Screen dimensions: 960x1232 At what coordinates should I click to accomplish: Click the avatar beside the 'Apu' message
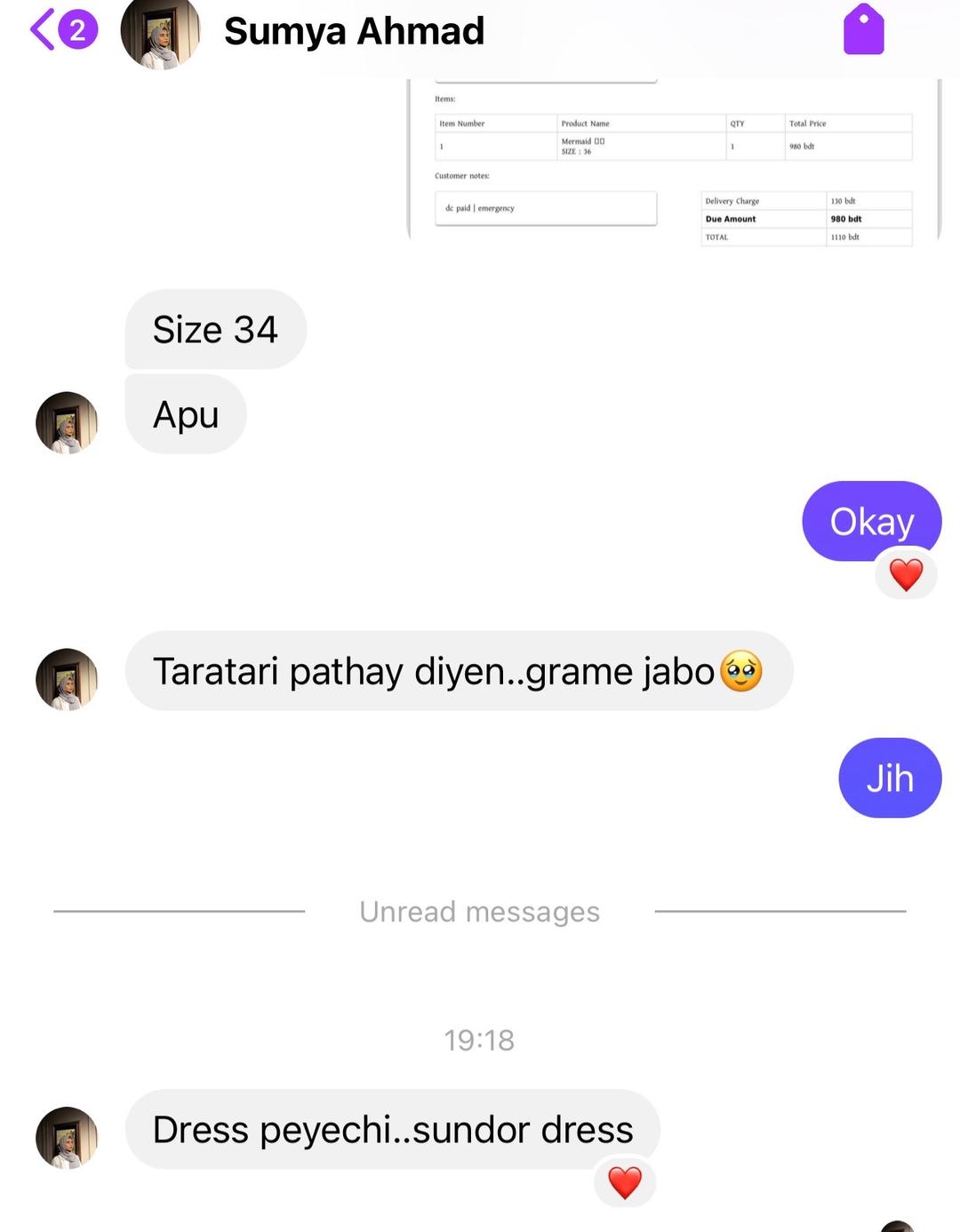click(67, 423)
